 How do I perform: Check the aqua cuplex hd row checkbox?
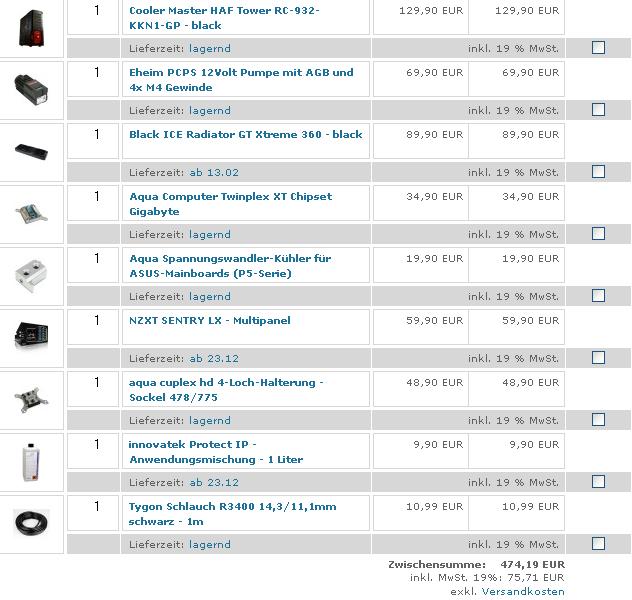coord(598,419)
